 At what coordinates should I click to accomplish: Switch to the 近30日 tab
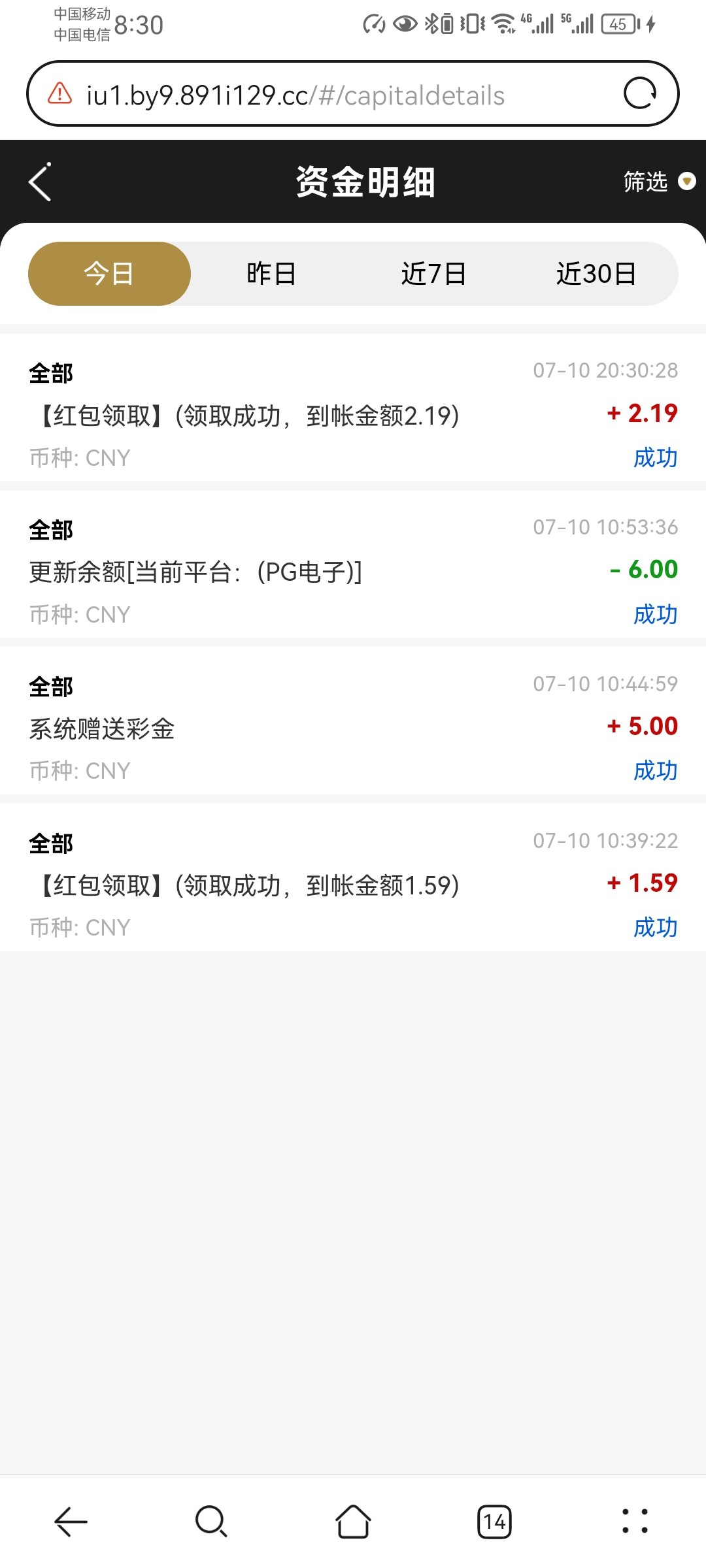[x=598, y=273]
